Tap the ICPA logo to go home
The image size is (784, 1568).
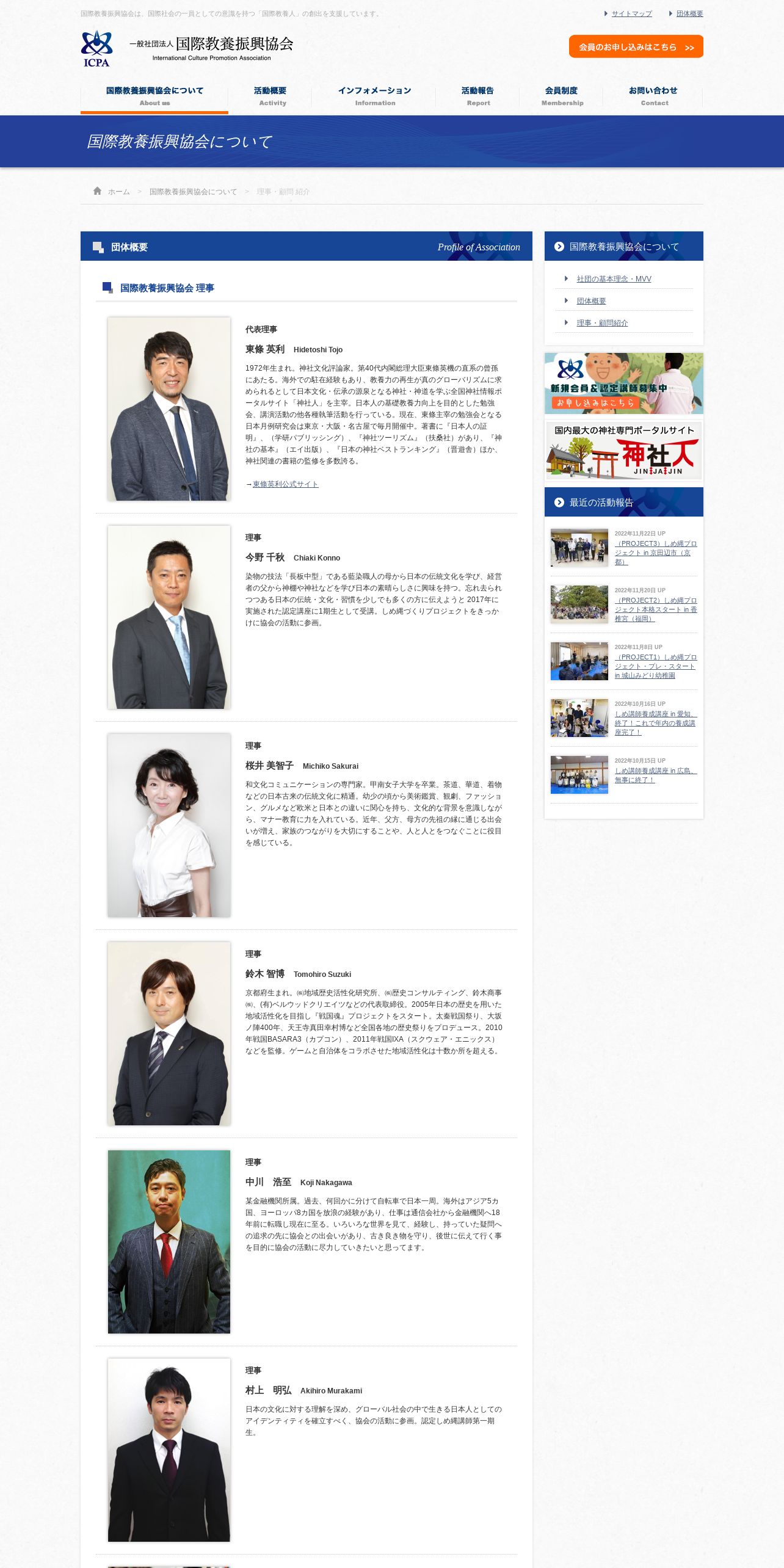tap(187, 48)
